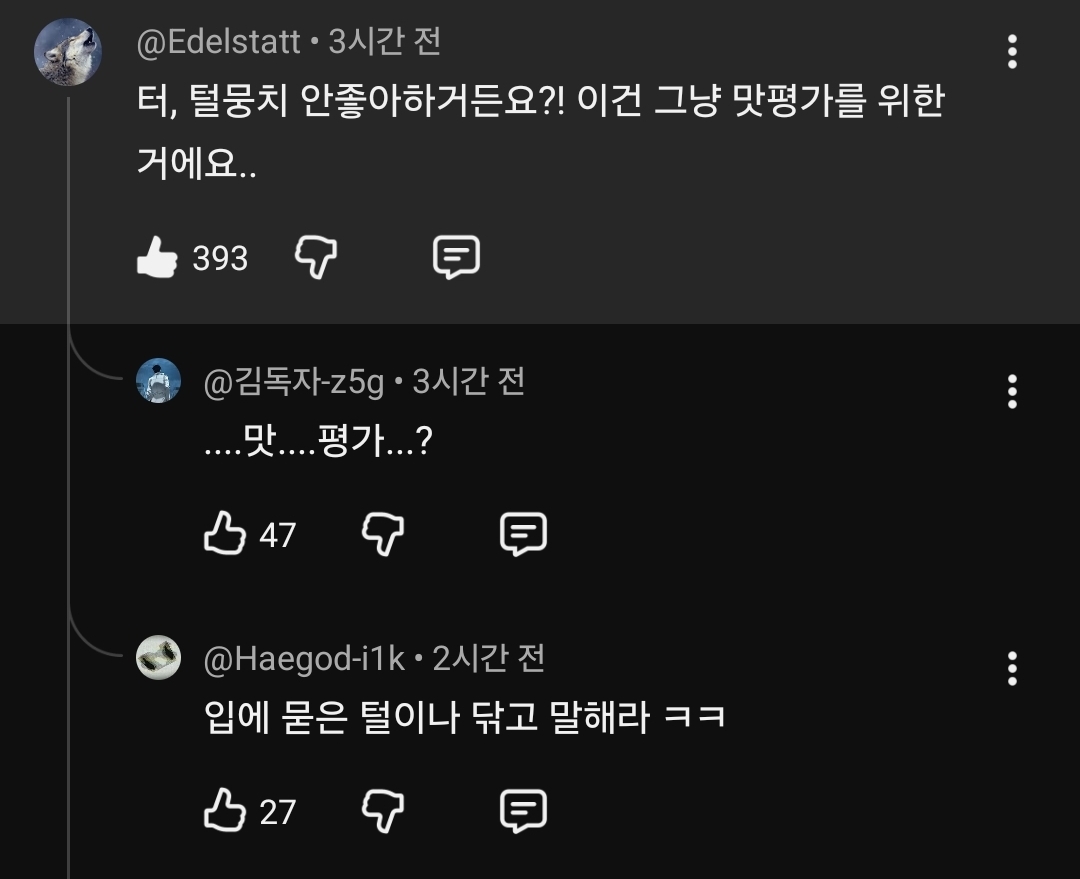1080x879 pixels.
Task: Reply to @Edelstatt's comment
Action: pyautogui.click(x=456, y=258)
